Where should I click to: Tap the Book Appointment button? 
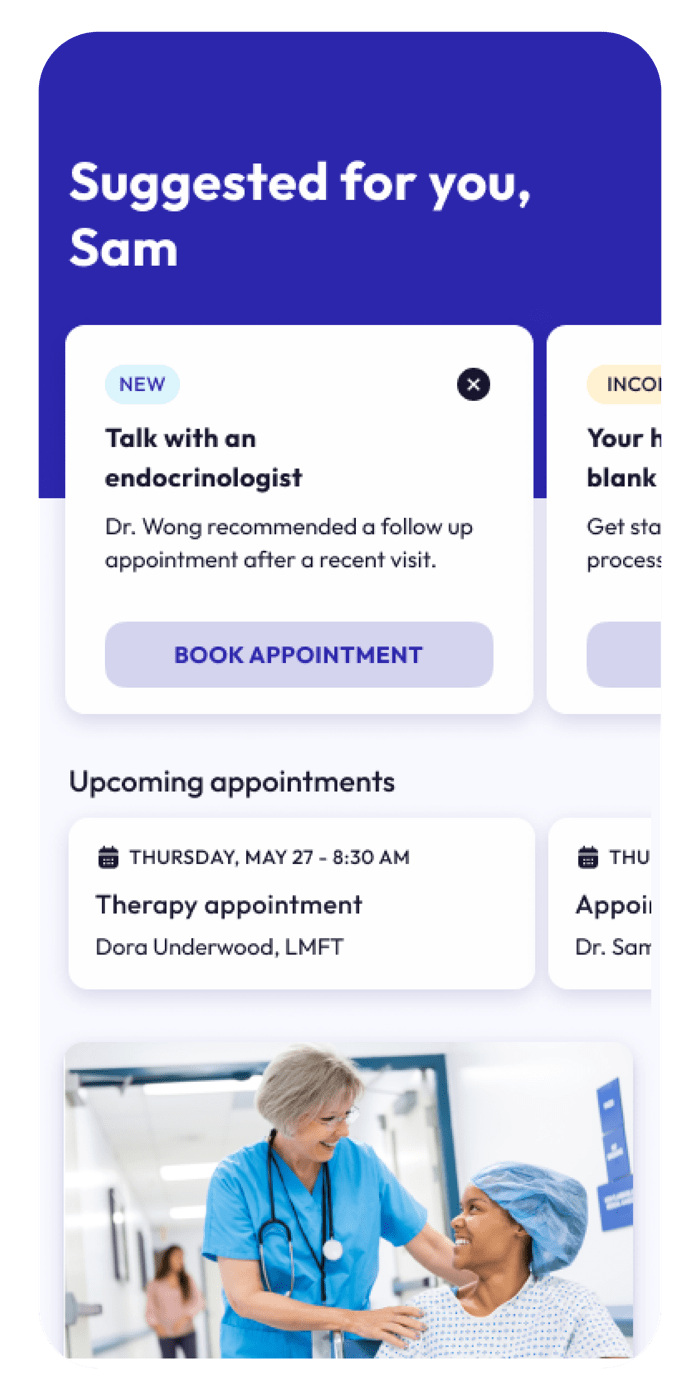coord(299,655)
